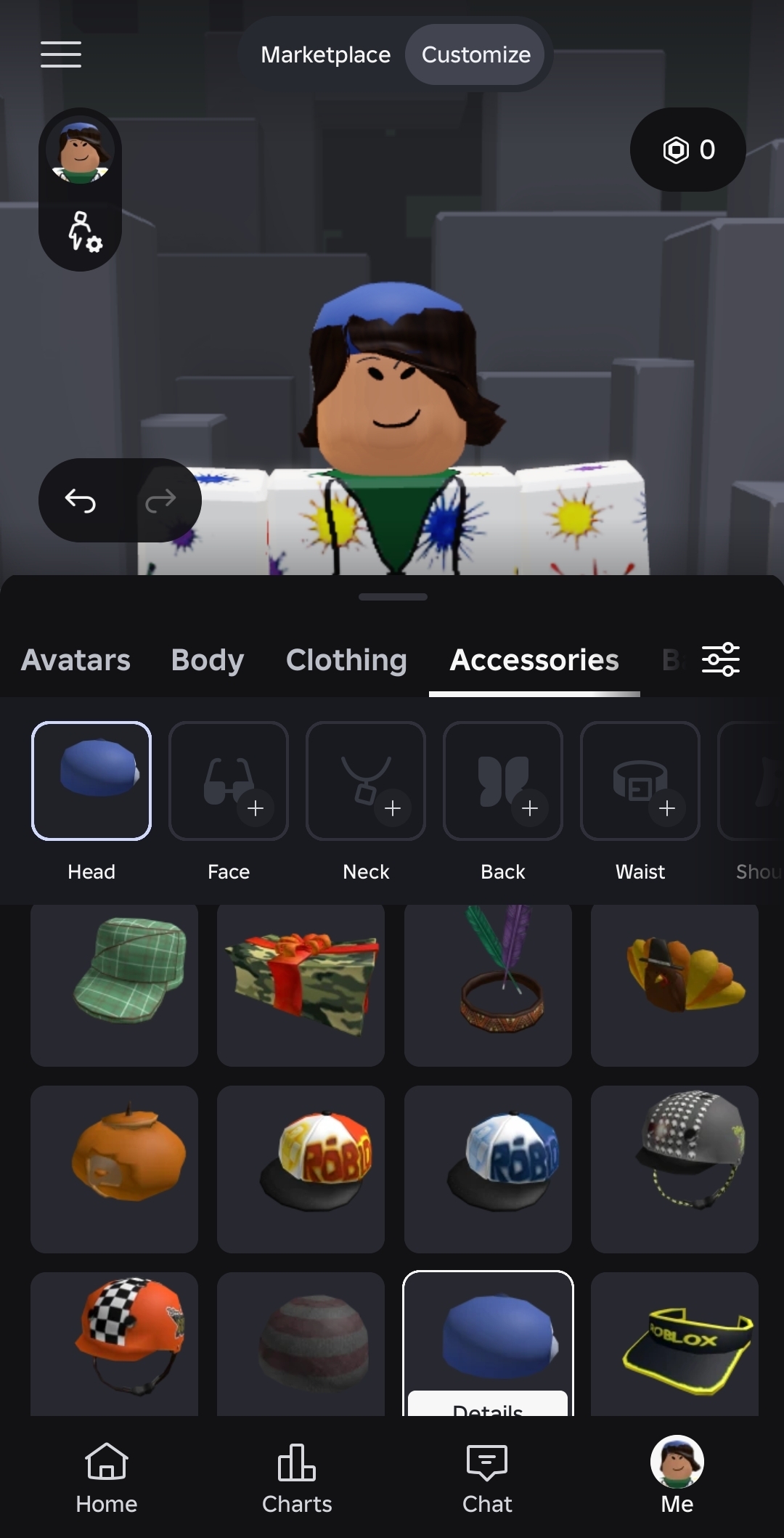This screenshot has width=784, height=1538.
Task: Open avatar animation settings icon
Action: [x=83, y=232]
